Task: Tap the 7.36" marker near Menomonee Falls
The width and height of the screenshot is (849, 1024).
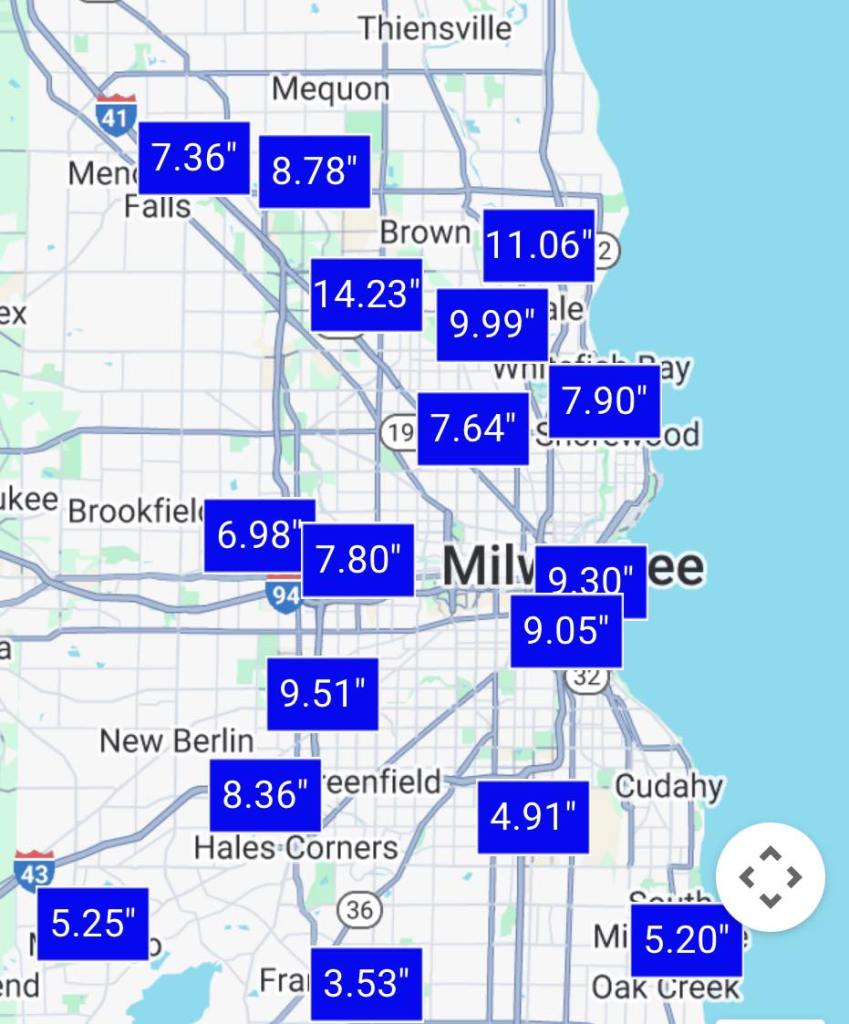Action: pos(194,158)
